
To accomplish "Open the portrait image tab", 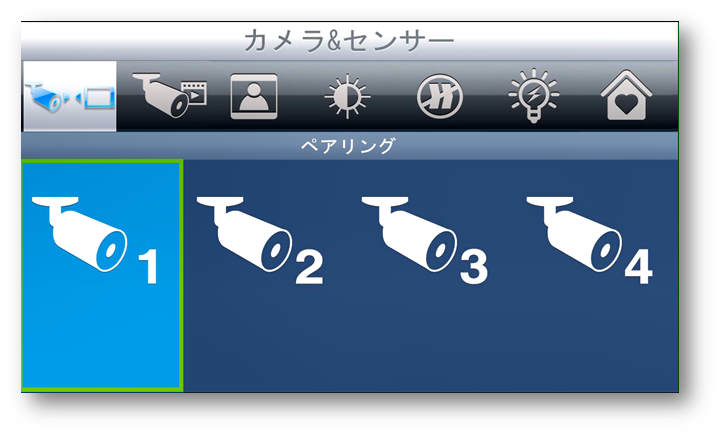I will tap(253, 98).
